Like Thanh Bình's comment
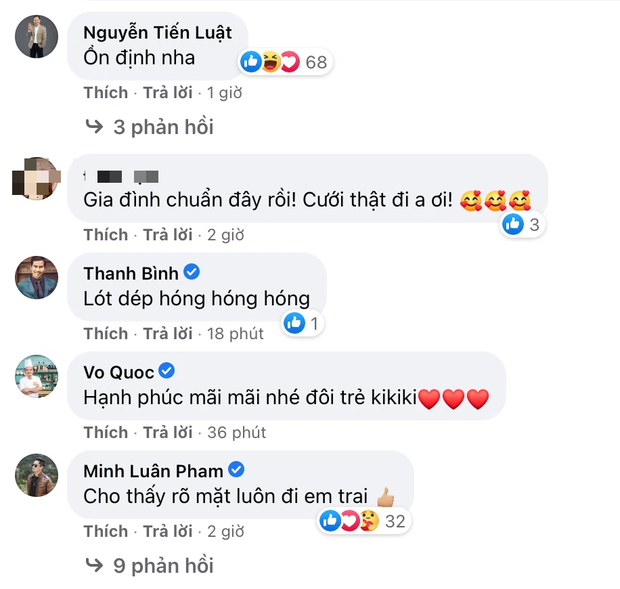 pos(105,333)
